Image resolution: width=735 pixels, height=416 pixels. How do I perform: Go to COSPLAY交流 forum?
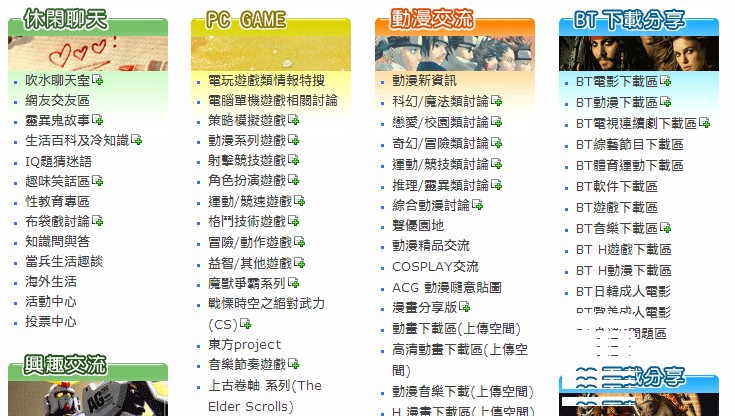pos(435,266)
